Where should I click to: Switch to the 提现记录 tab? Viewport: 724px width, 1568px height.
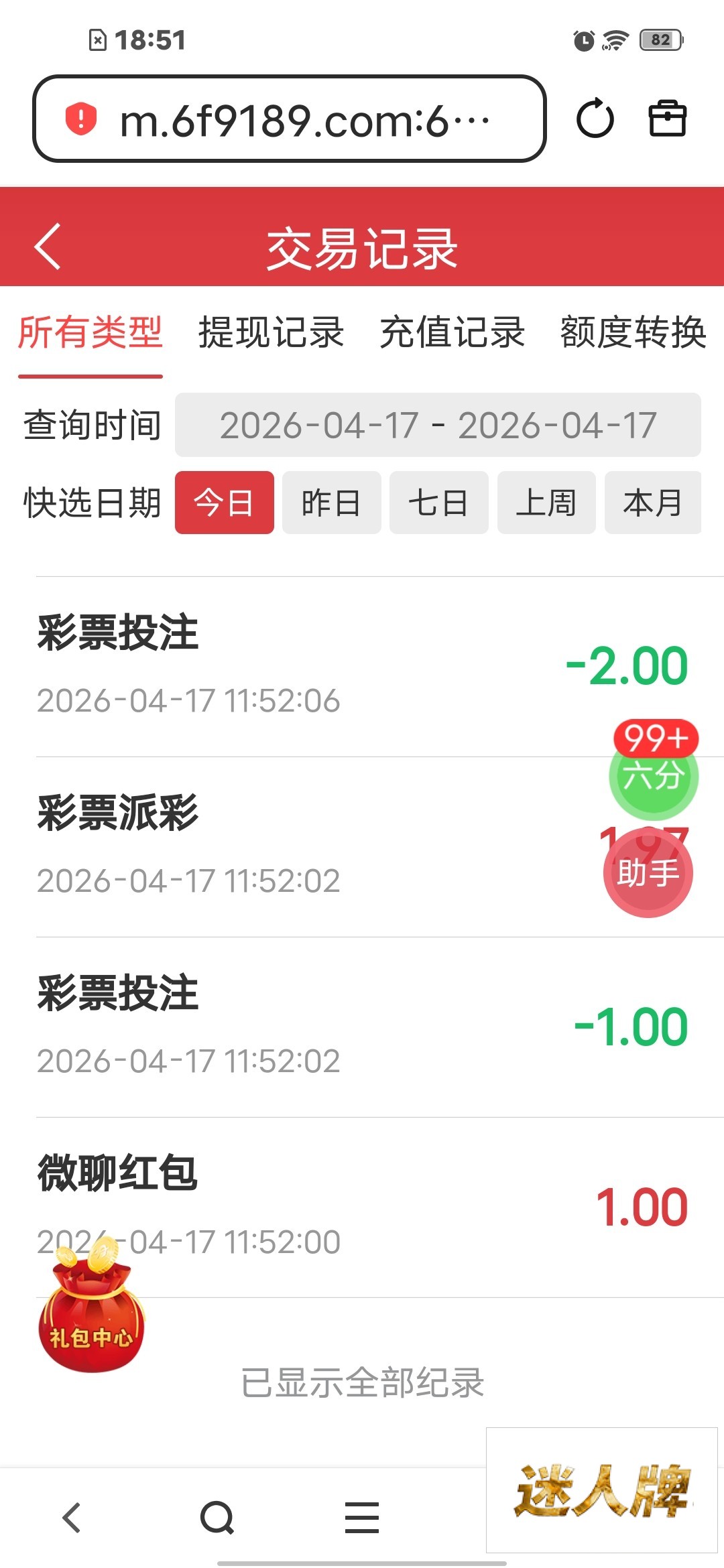[x=271, y=333]
